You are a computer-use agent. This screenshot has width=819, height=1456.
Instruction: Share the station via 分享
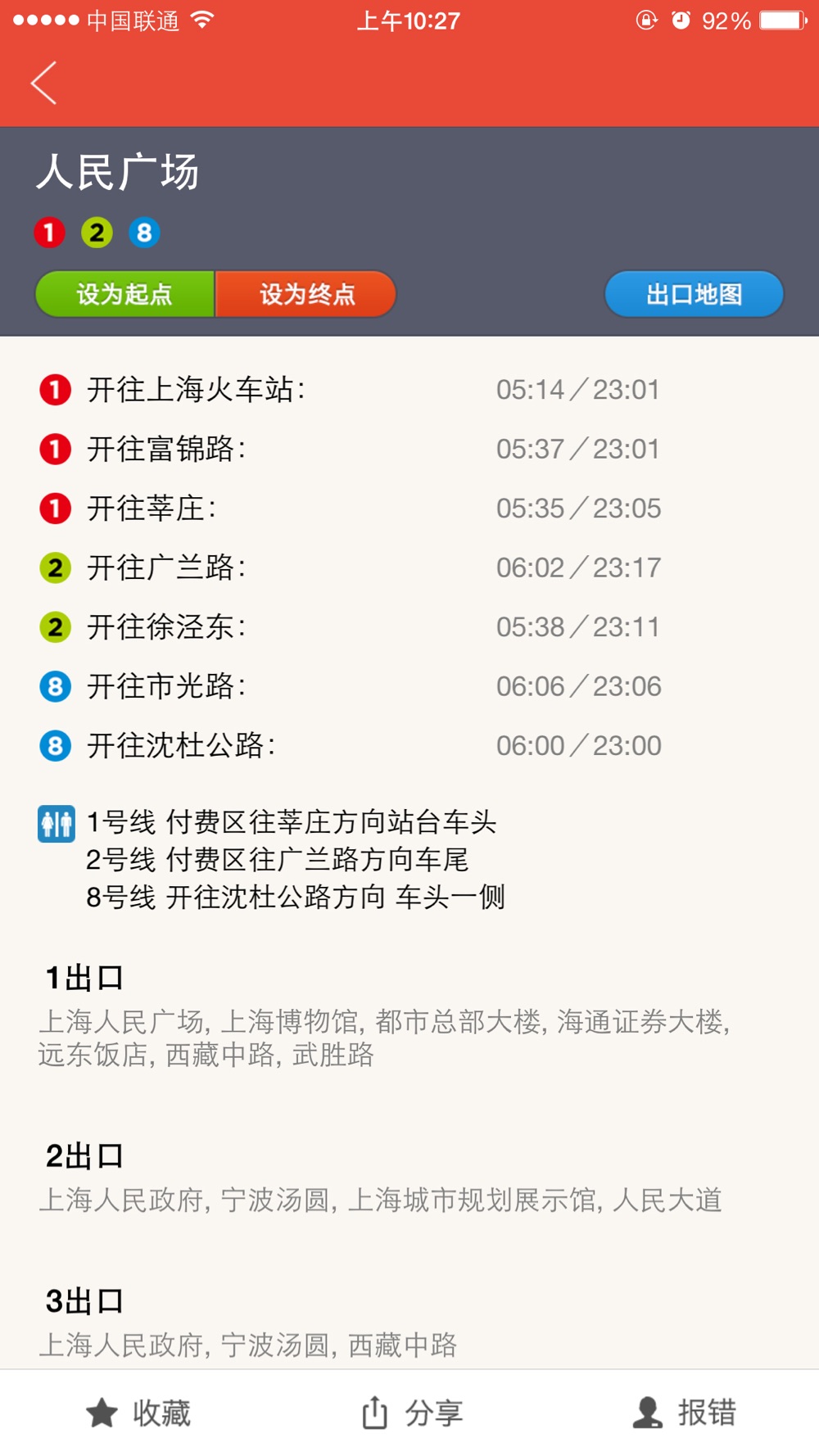412,1413
